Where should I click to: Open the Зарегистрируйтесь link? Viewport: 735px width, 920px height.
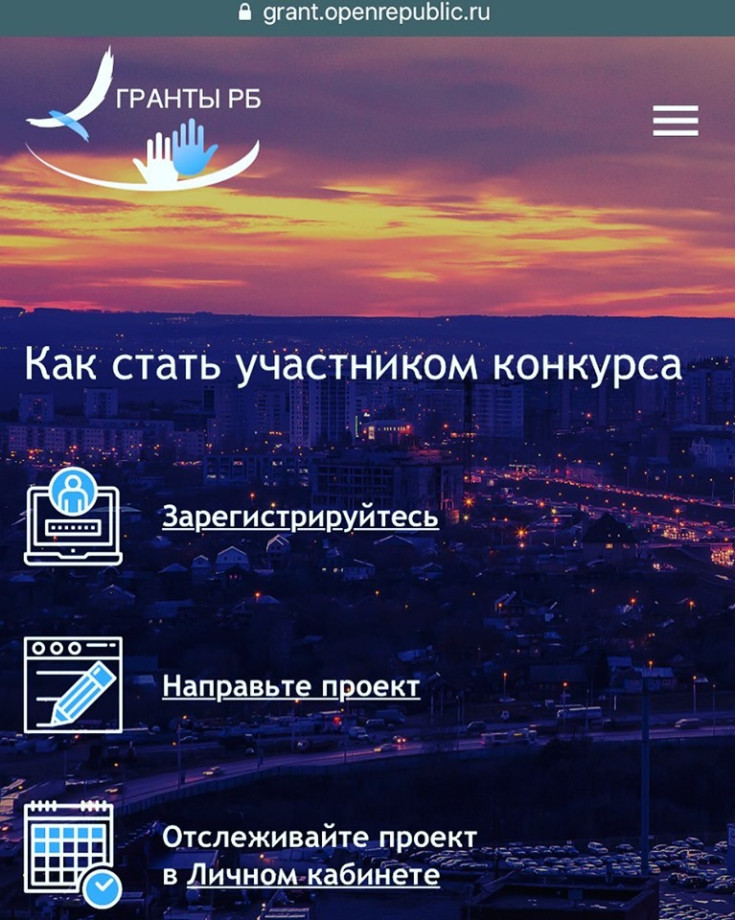pyautogui.click(x=300, y=517)
